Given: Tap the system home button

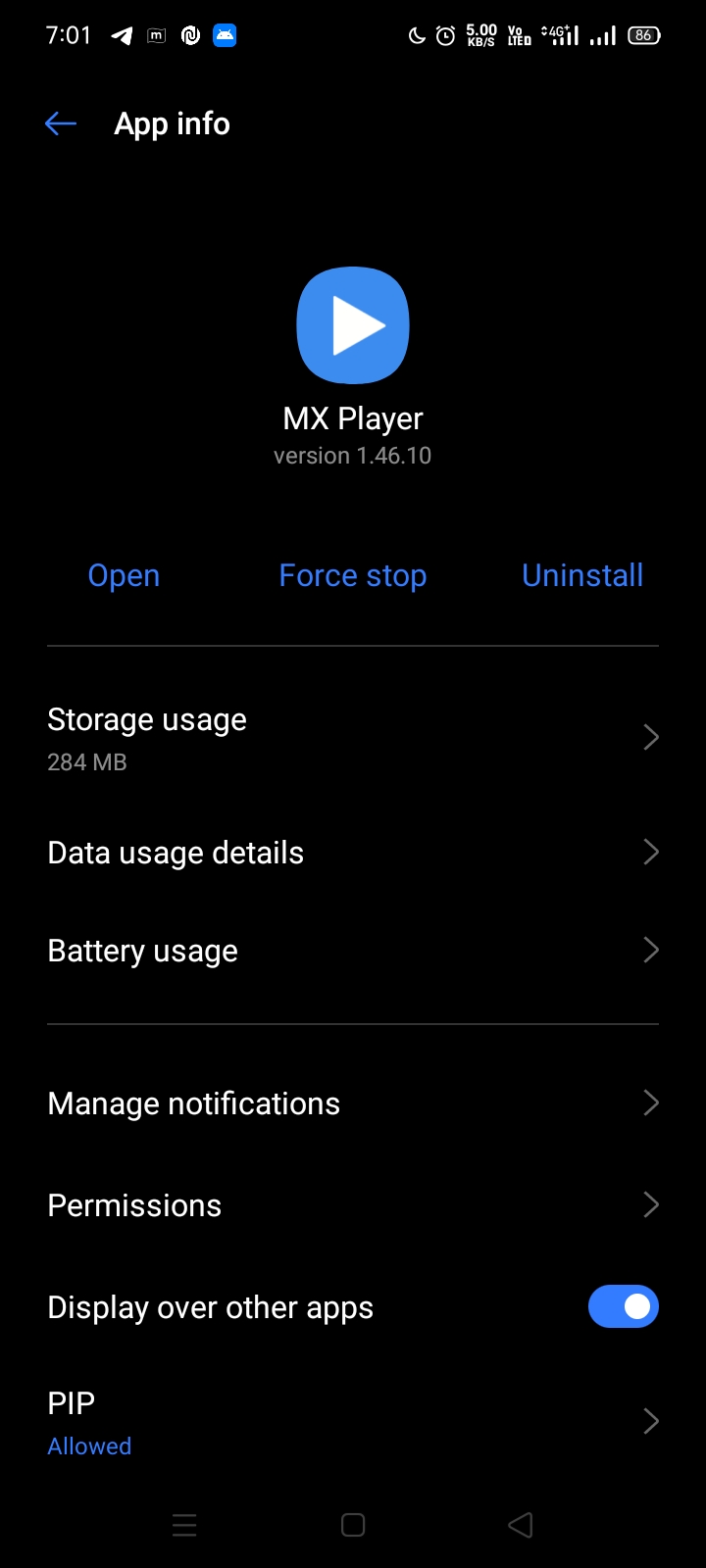Looking at the screenshot, I should pyautogui.click(x=353, y=1525).
